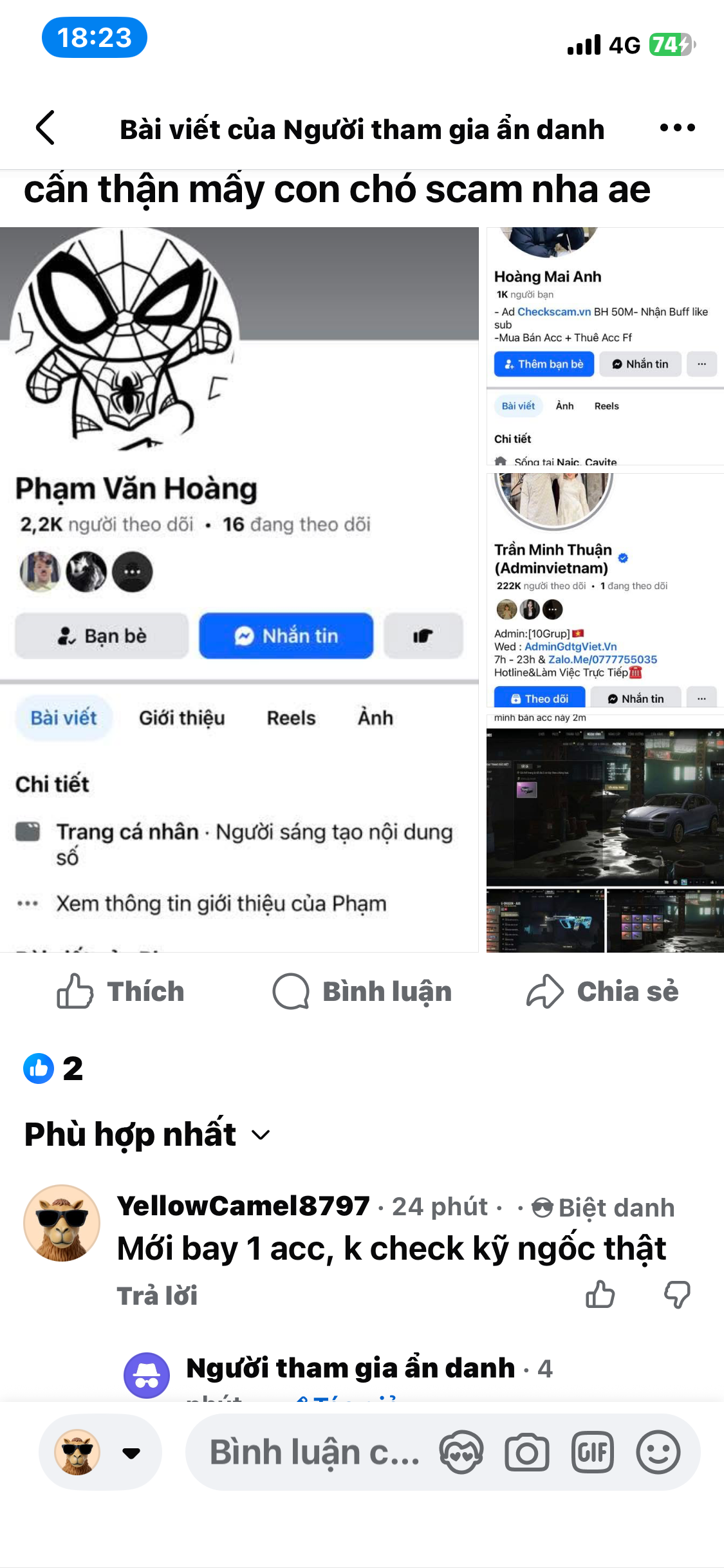Focus the Bình luận comment field
The width and height of the screenshot is (724, 1568).
pos(314,1452)
